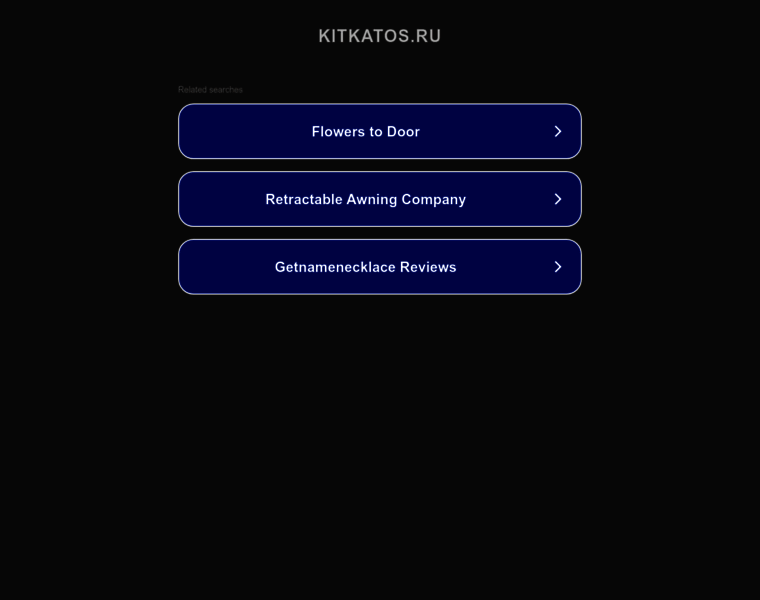Viewport: 760px width, 600px height.
Task: Open the Flowers to Door search link
Action: 379,131
